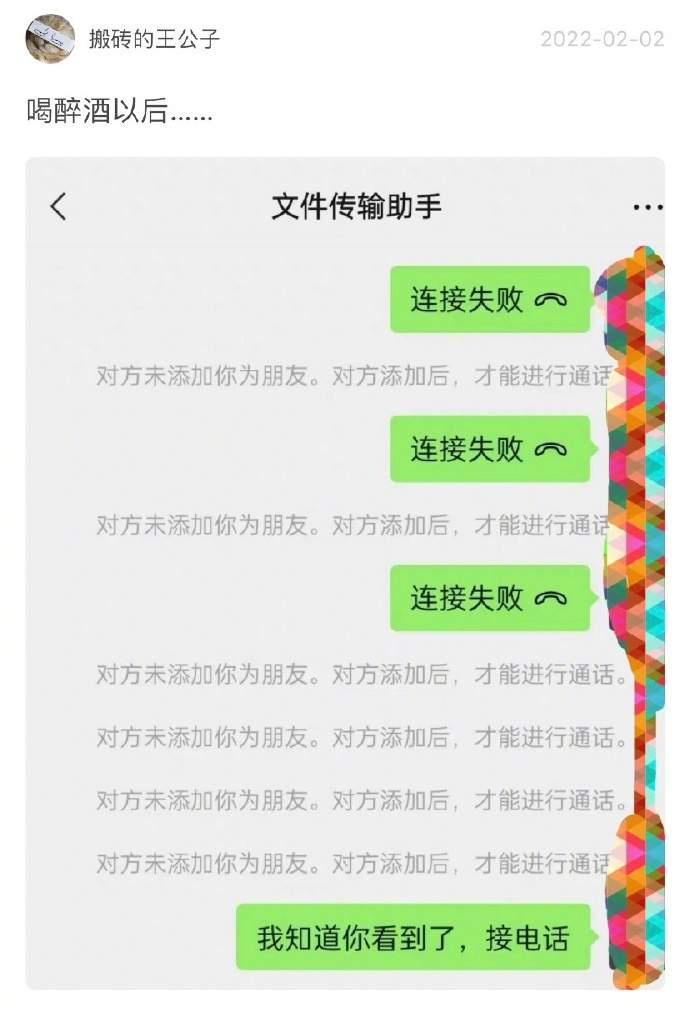Tap the username 搬砖的王公子
Image resolution: width=690 pixels, height=1010 pixels.
coord(153,40)
